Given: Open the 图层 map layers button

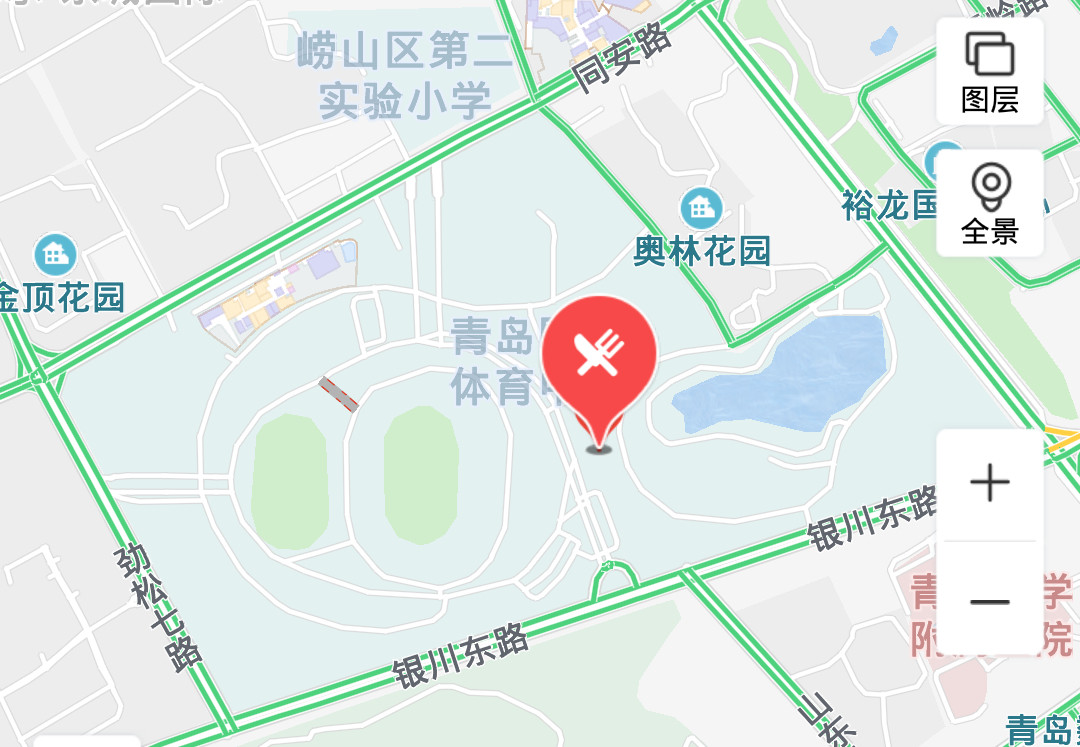Looking at the screenshot, I should point(989,72).
